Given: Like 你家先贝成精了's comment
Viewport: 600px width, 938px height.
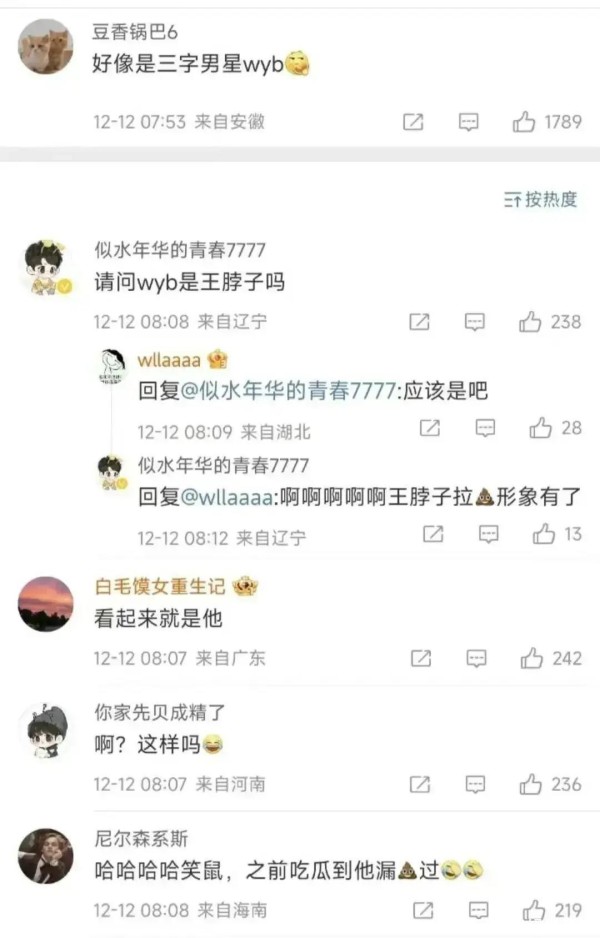Looking at the screenshot, I should coord(531,784).
